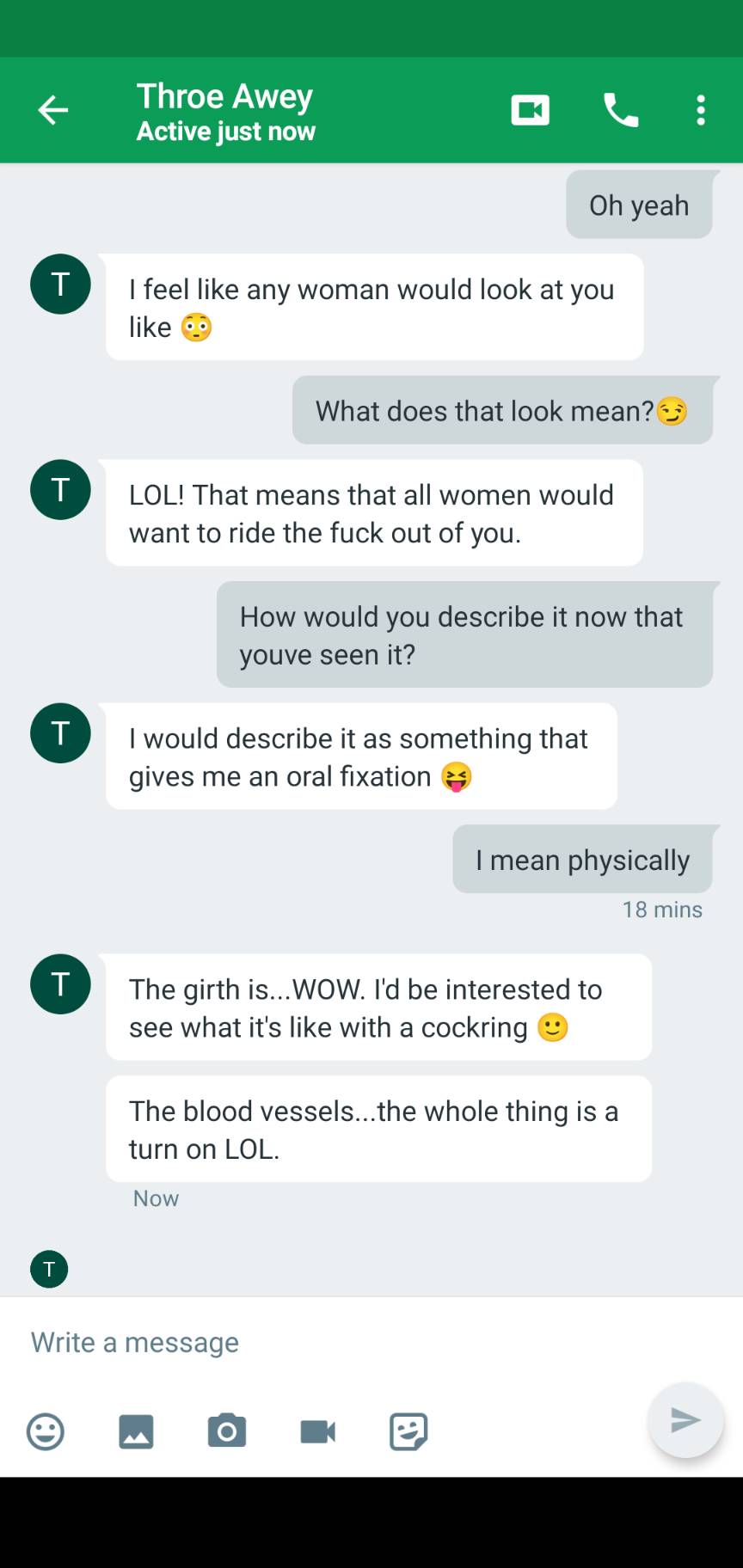This screenshot has height=1568, width=743.
Task: Open Throe Awey's contact details
Action: [225, 110]
